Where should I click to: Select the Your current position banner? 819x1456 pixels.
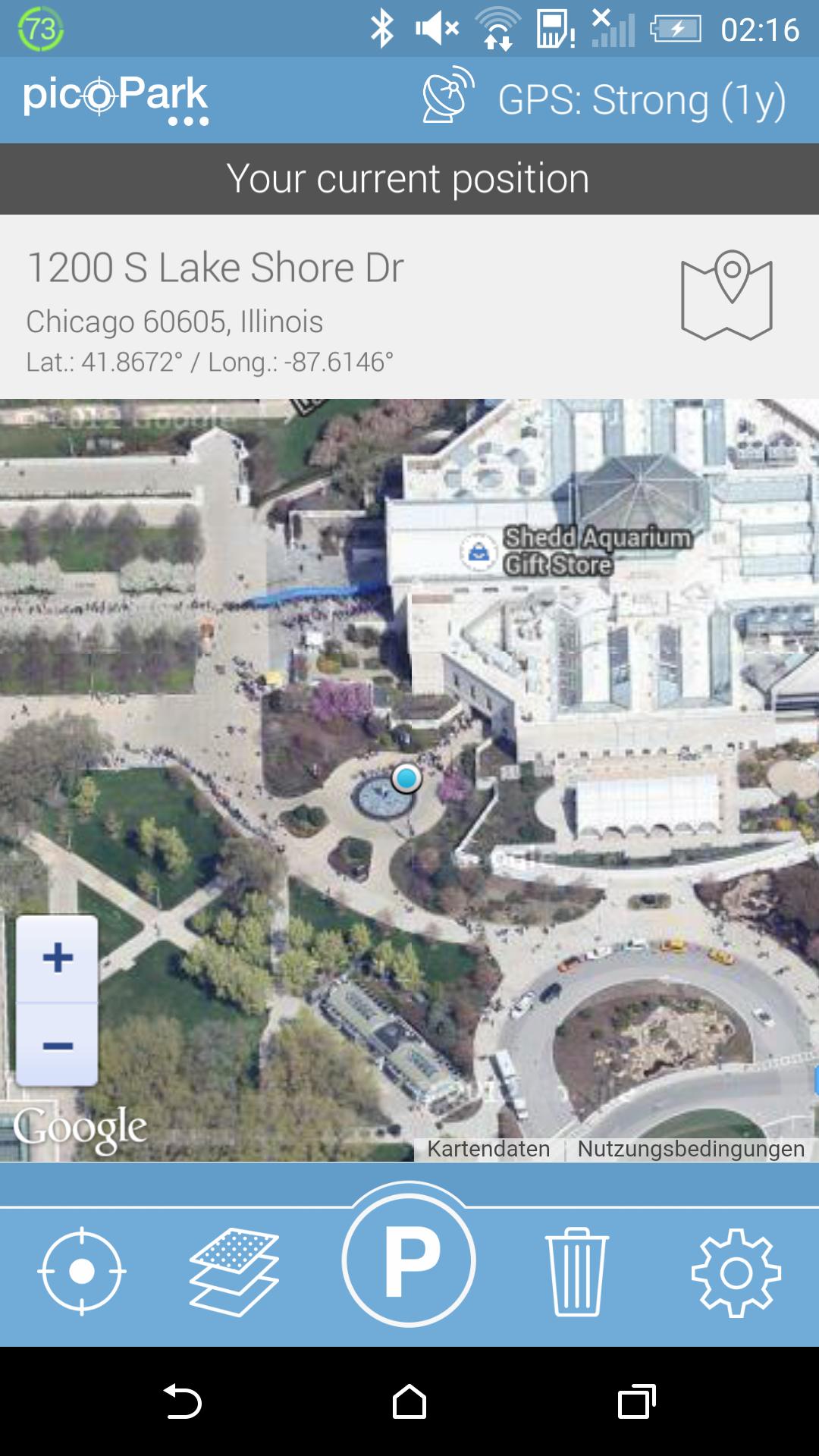pyautogui.click(x=409, y=179)
